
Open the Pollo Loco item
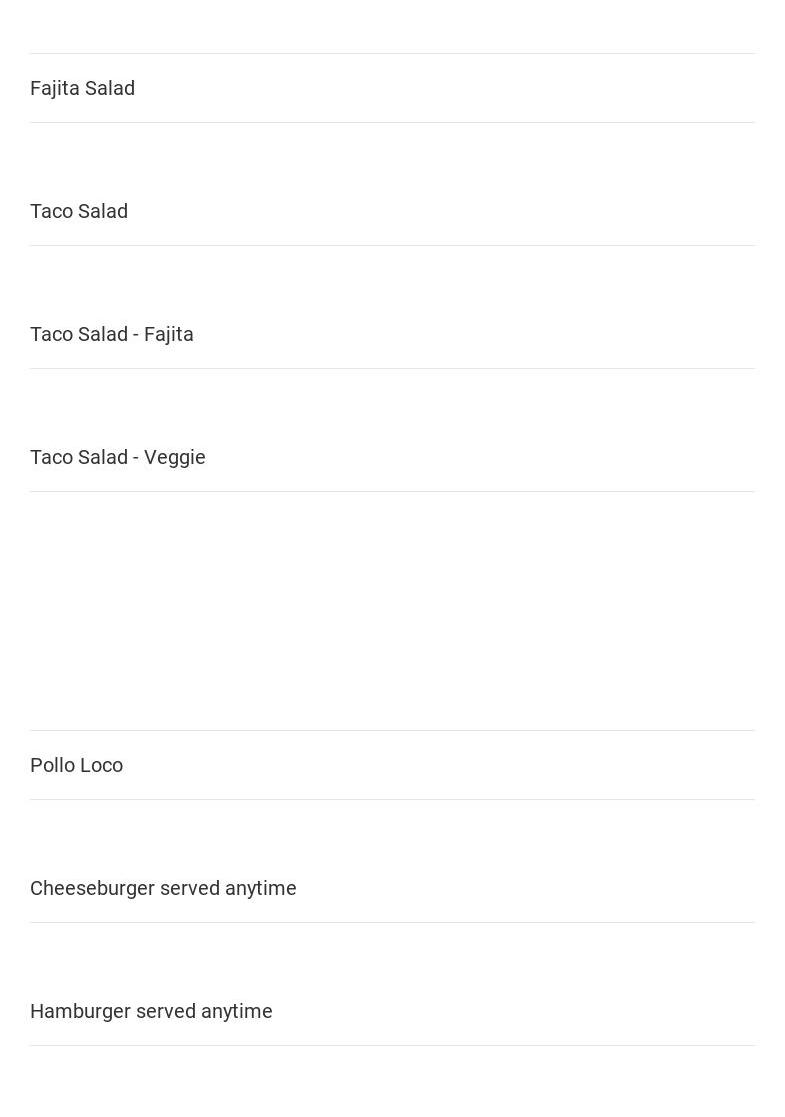(77, 765)
